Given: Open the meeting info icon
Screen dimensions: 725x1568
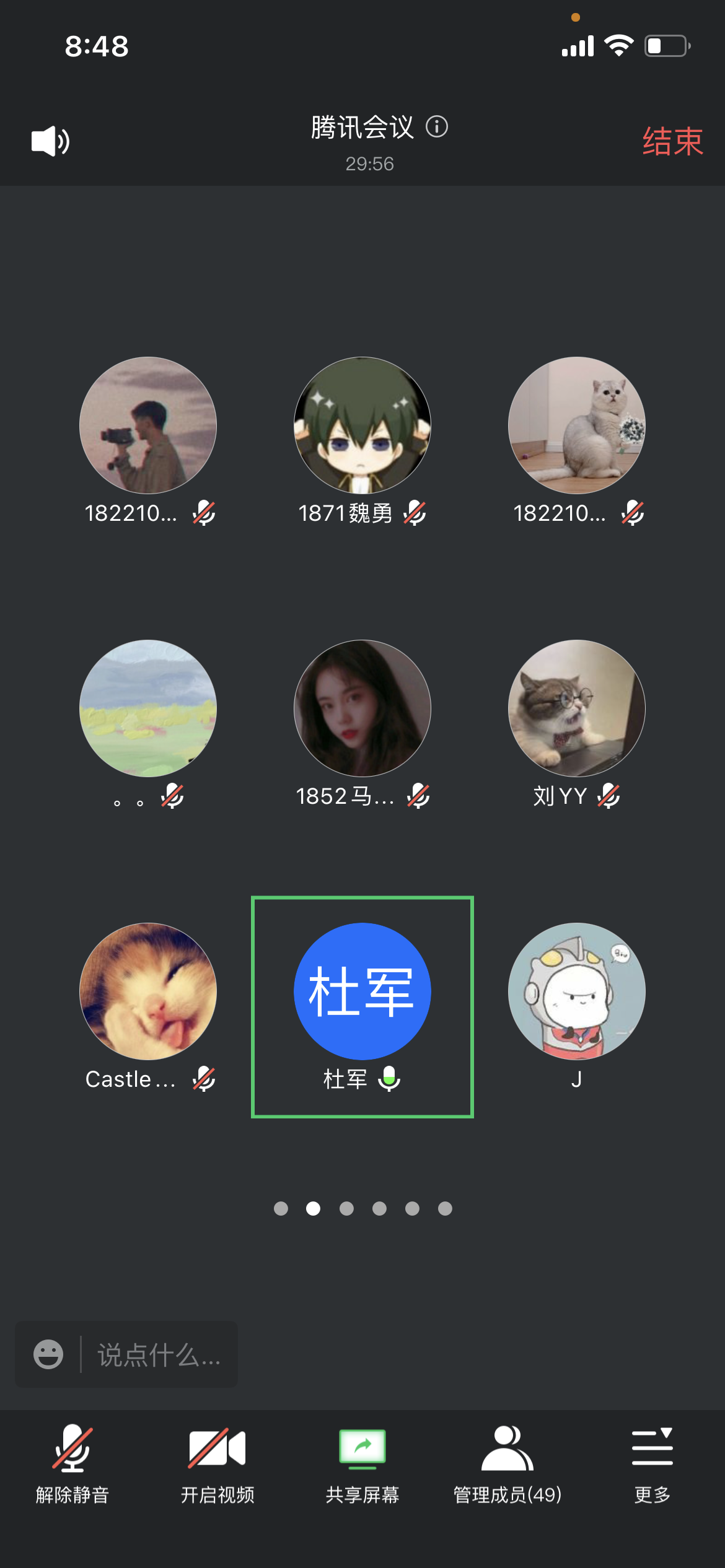Looking at the screenshot, I should (437, 127).
